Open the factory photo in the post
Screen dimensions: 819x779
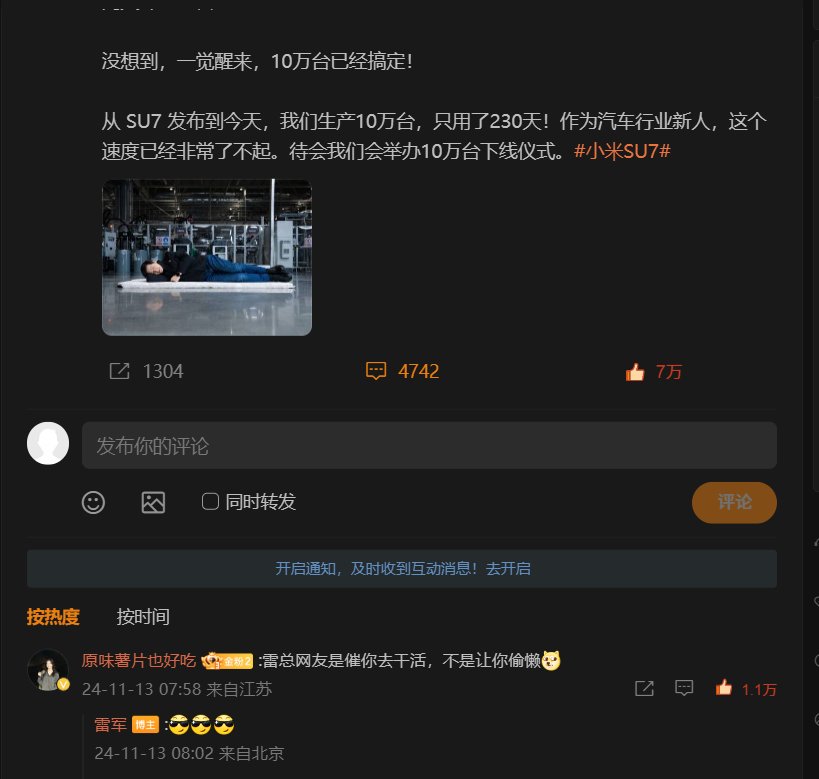coord(207,257)
